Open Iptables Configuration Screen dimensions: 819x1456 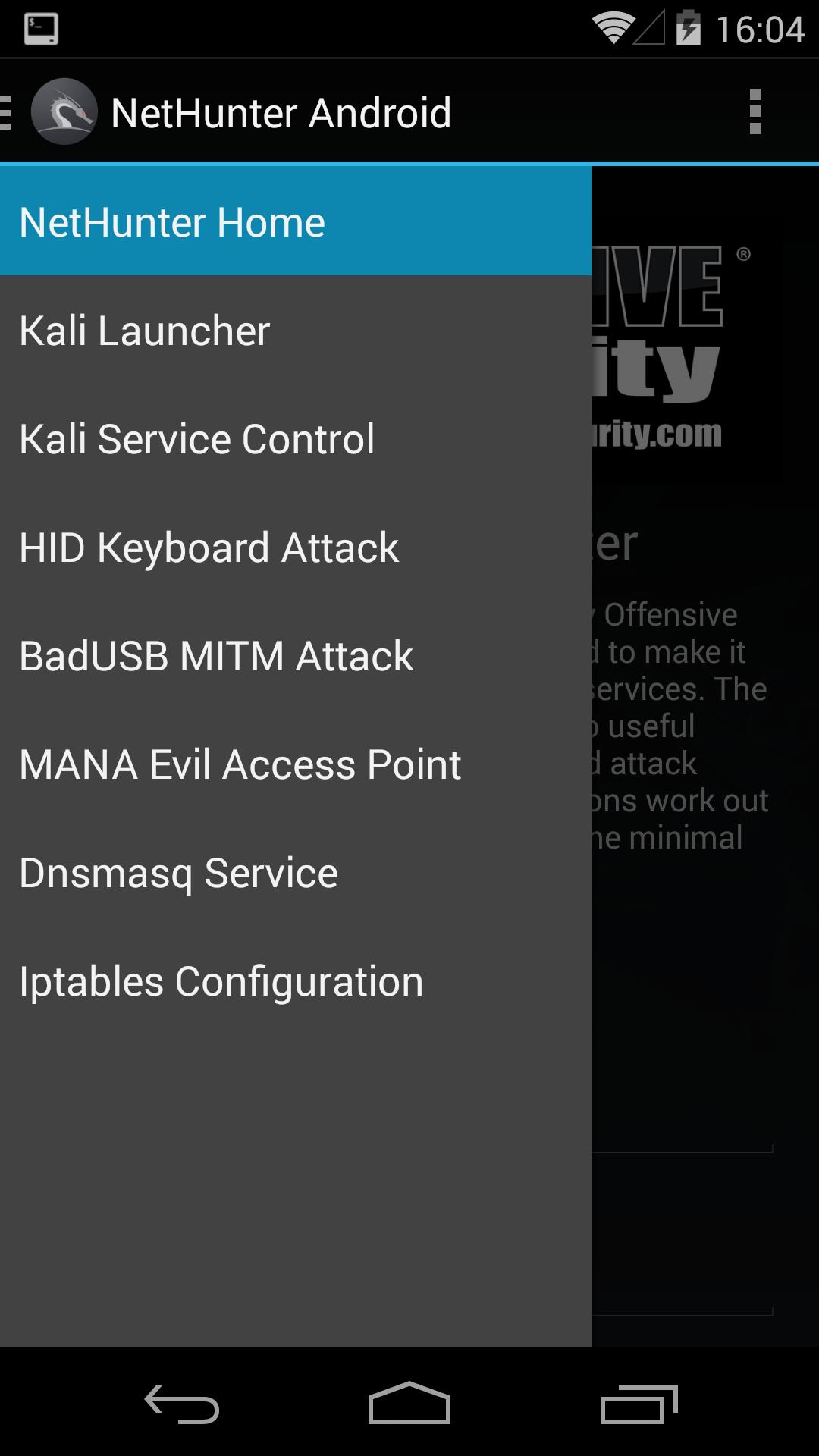coord(295,981)
